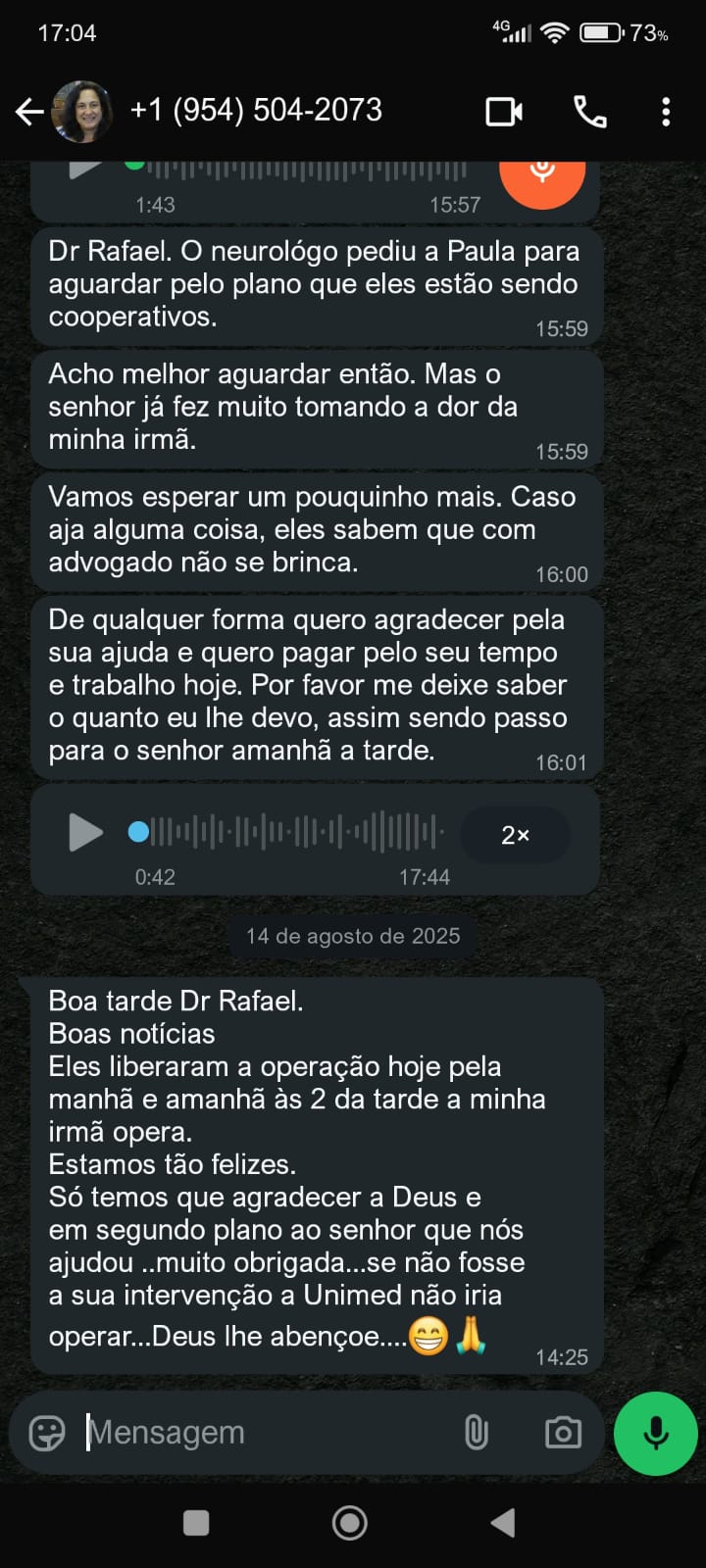The width and height of the screenshot is (706, 1568).
Task: Open the overflow menu
Action: pos(666,112)
